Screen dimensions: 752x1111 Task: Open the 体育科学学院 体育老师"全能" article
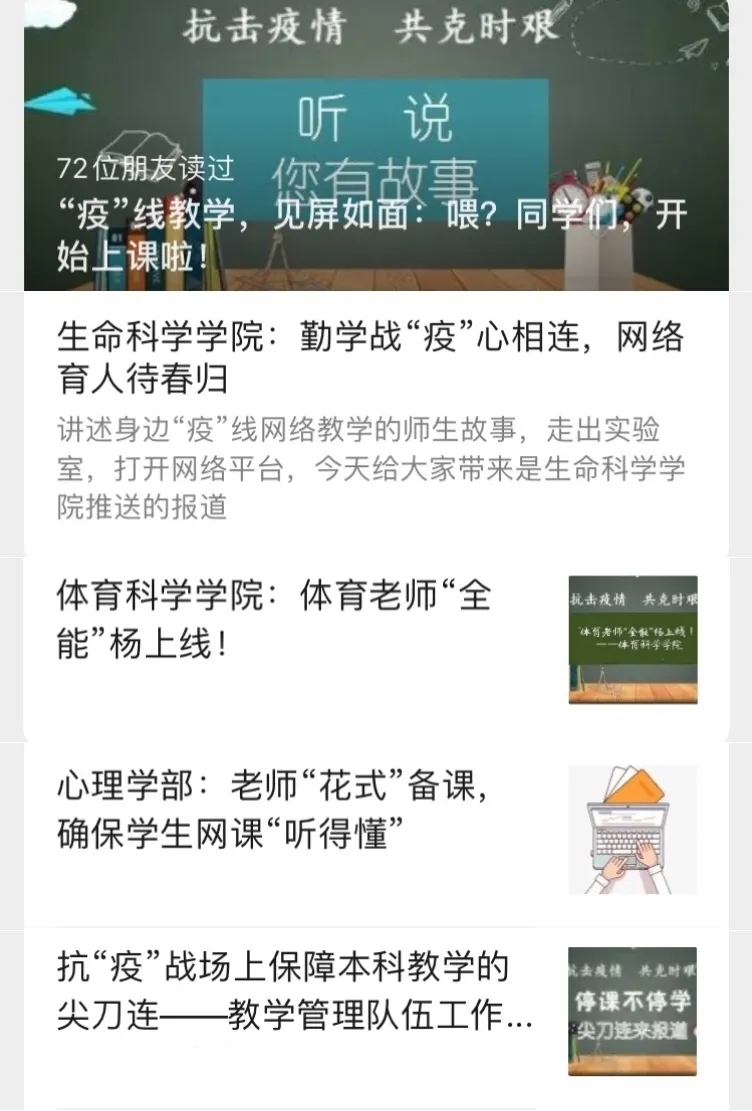pyautogui.click(x=274, y=620)
